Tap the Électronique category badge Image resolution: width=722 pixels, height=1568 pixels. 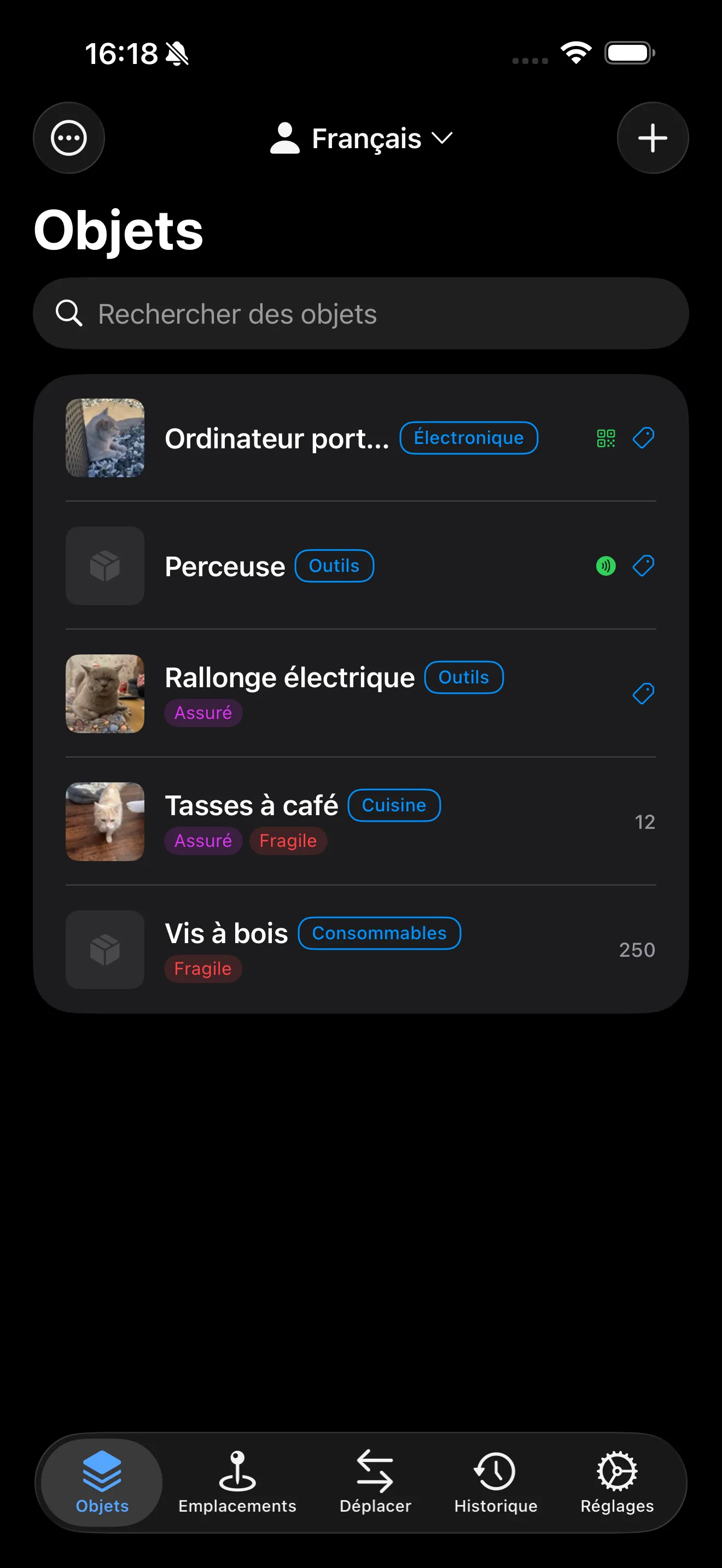[x=469, y=437]
